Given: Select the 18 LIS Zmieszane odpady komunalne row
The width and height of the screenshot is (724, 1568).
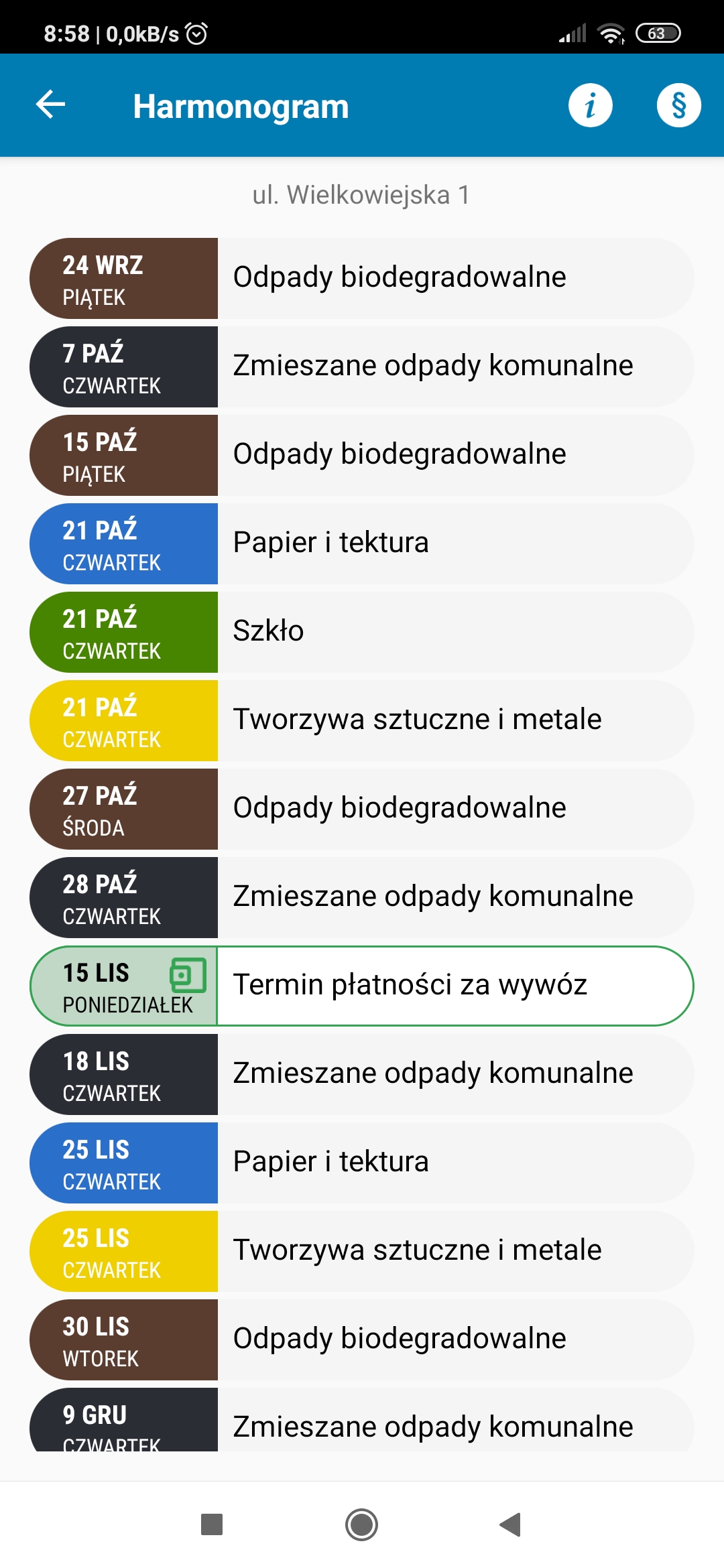Looking at the screenshot, I should tap(362, 1074).
